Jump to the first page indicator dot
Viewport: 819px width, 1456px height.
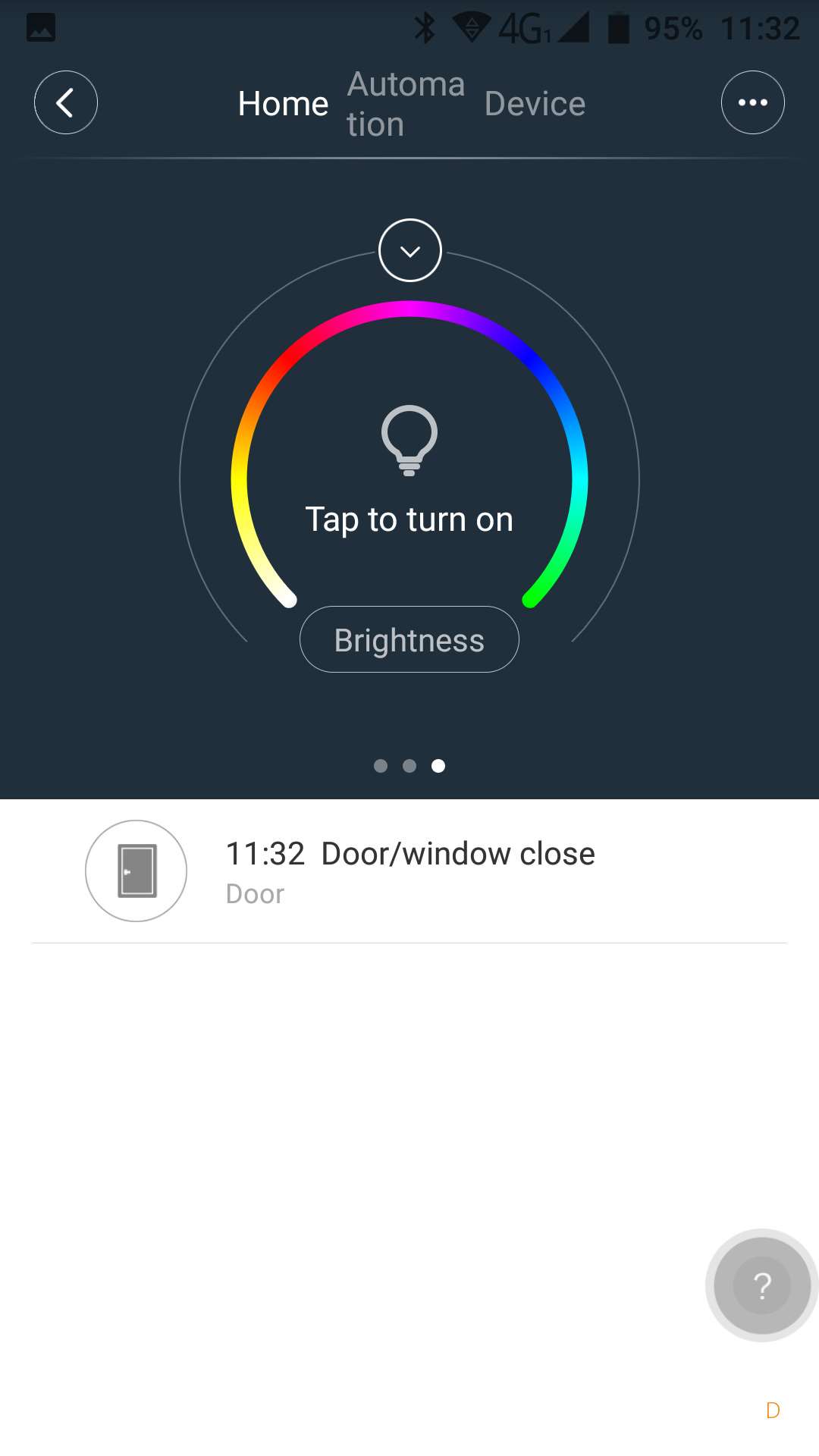[381, 766]
